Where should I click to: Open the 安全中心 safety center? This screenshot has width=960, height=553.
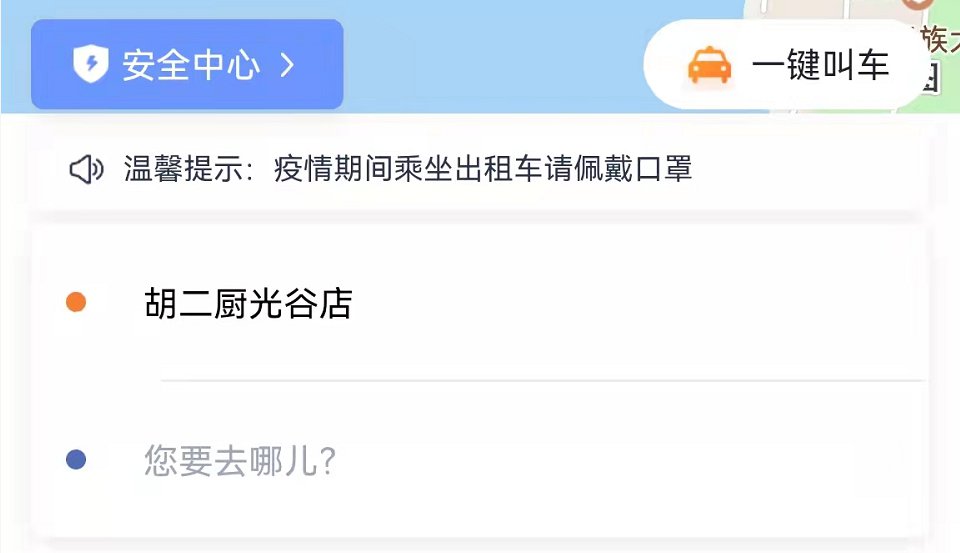187,64
